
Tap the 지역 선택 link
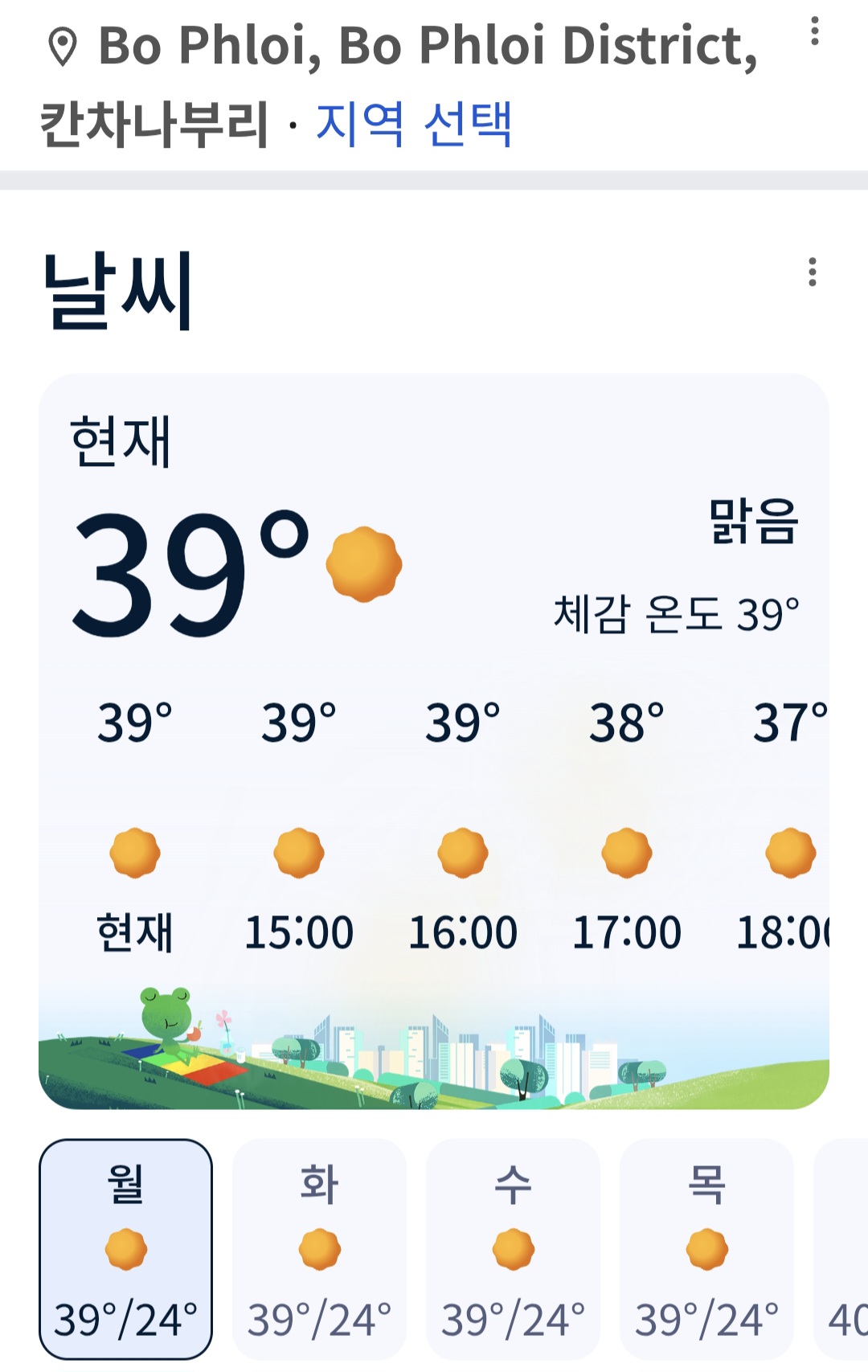pyautogui.click(x=413, y=125)
